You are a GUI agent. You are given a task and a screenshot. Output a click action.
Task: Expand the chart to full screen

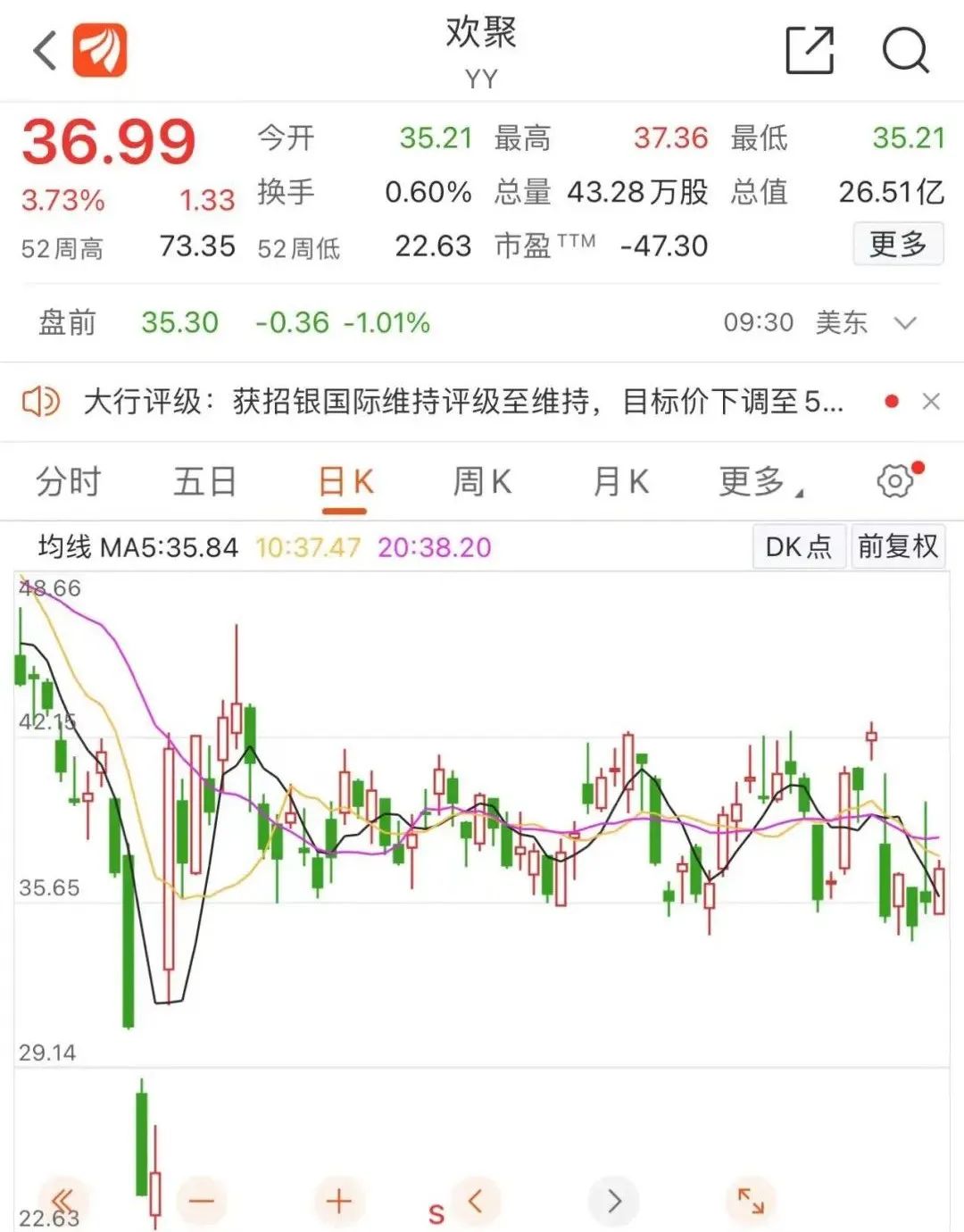tap(751, 1201)
